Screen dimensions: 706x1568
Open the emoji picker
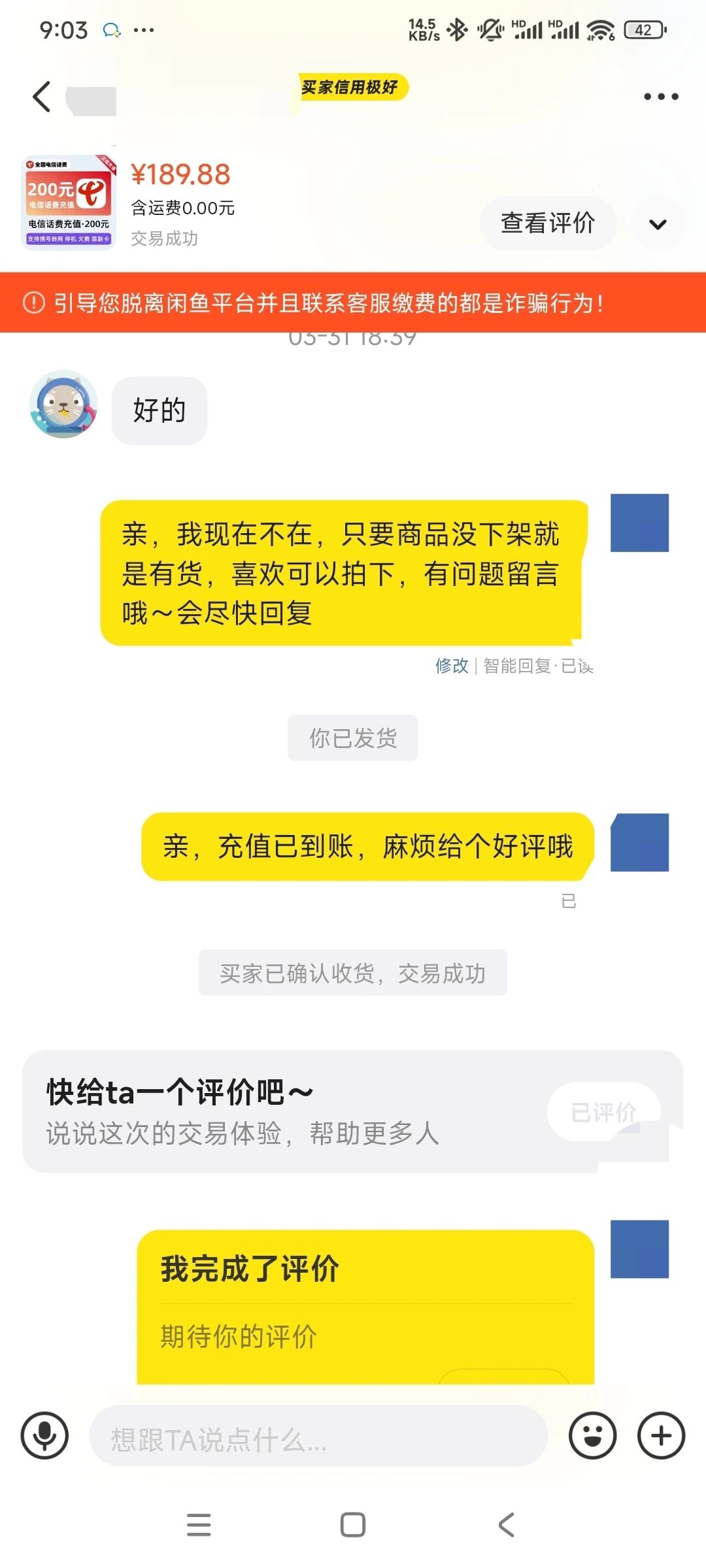(x=592, y=1435)
